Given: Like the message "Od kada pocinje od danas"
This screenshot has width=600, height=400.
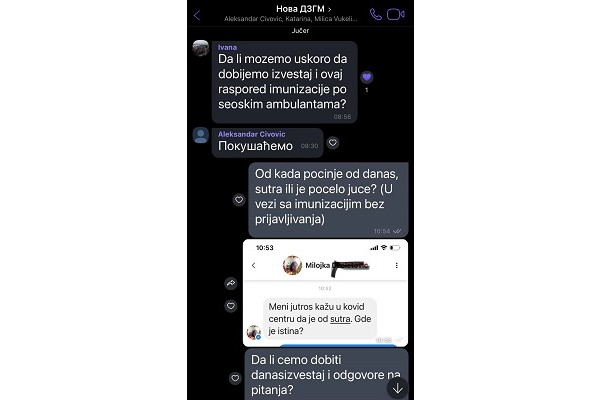Looking at the screenshot, I should tap(238, 199).
